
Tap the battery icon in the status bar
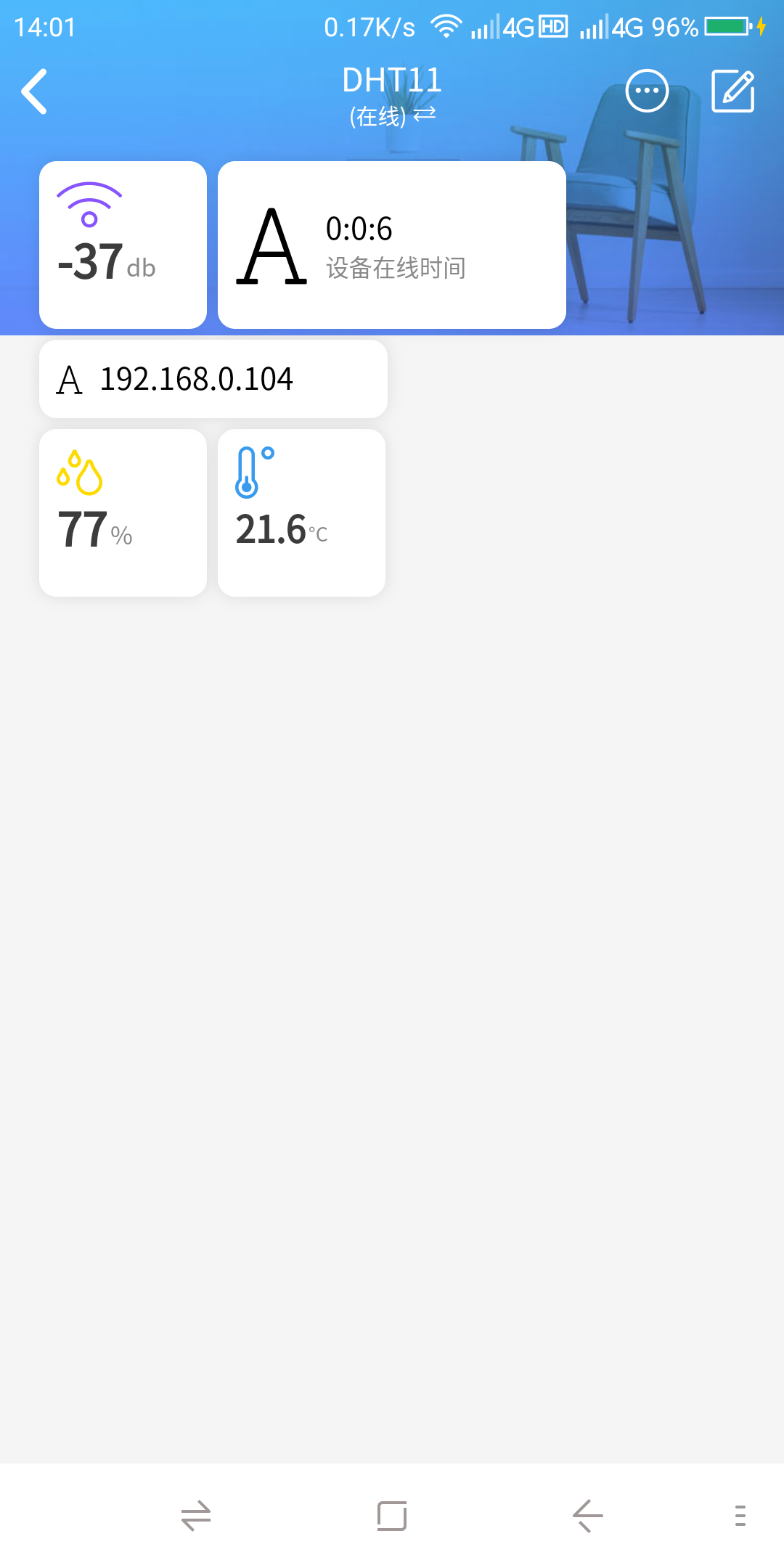(x=726, y=28)
